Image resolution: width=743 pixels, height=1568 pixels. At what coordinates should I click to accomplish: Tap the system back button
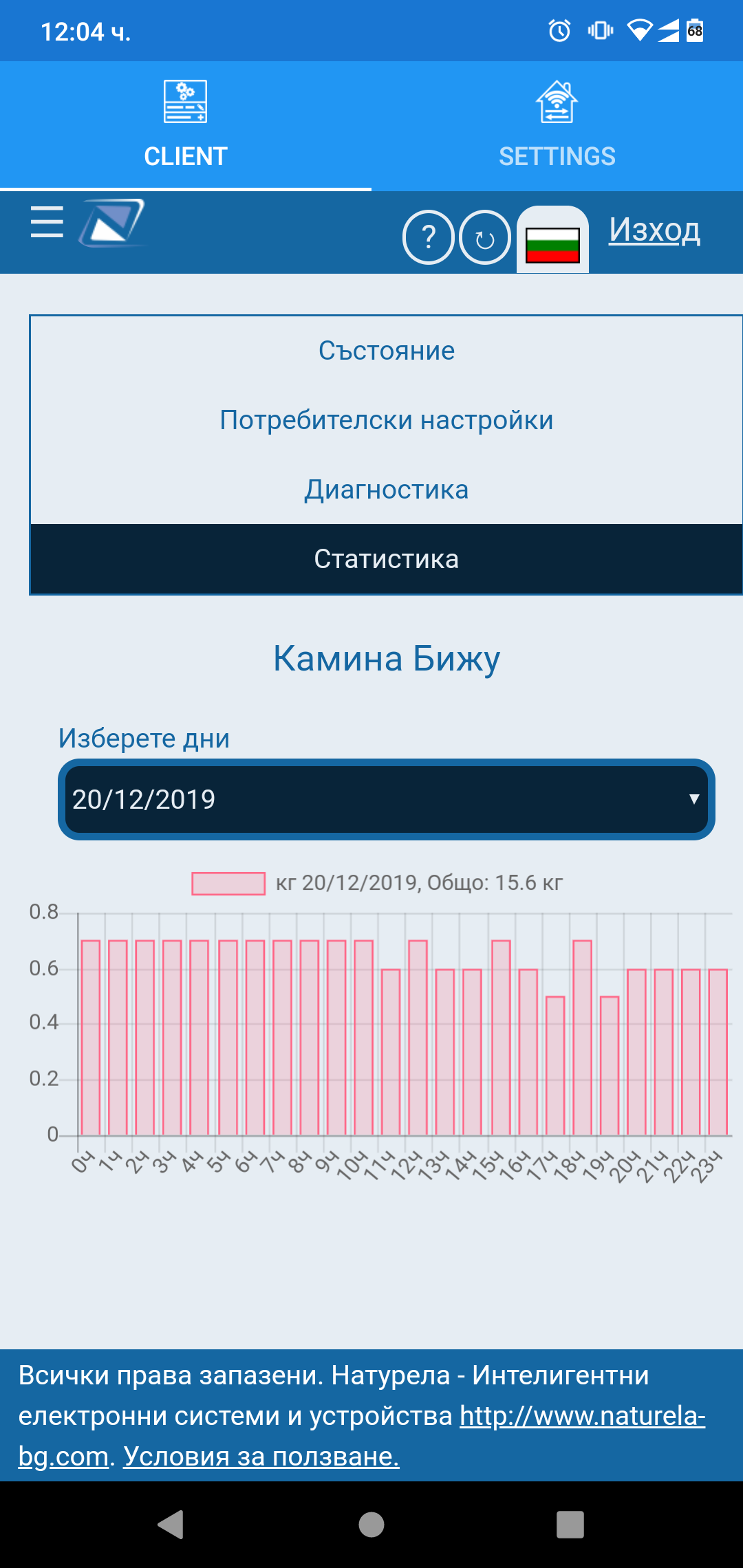(171, 1524)
